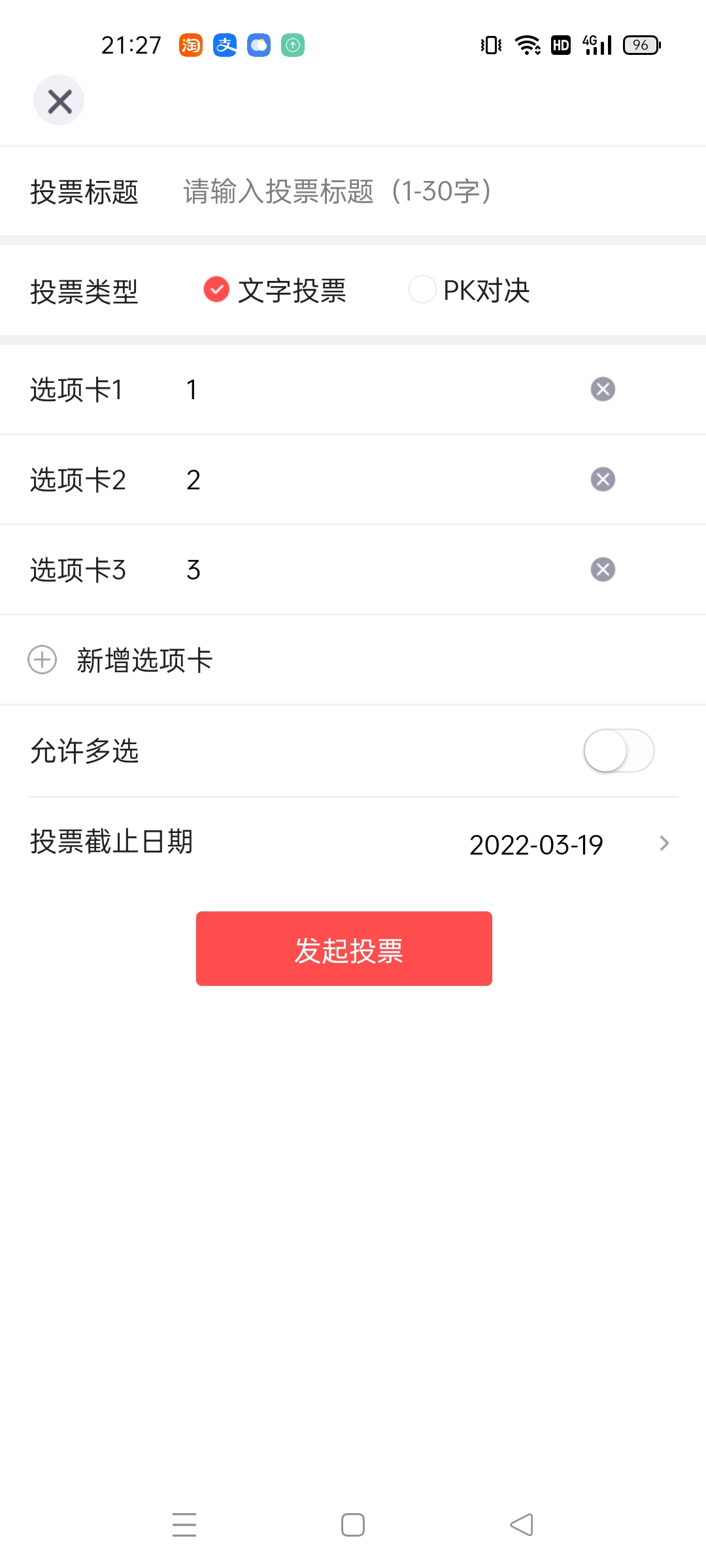The width and height of the screenshot is (706, 1568).
Task: Remove the 选项卡2 option
Action: click(603, 480)
